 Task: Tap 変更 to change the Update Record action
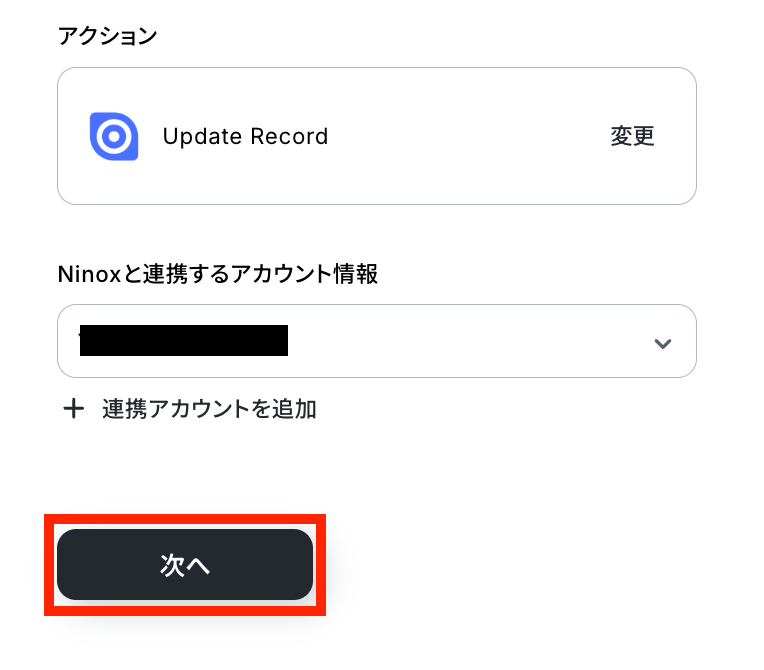tap(632, 136)
